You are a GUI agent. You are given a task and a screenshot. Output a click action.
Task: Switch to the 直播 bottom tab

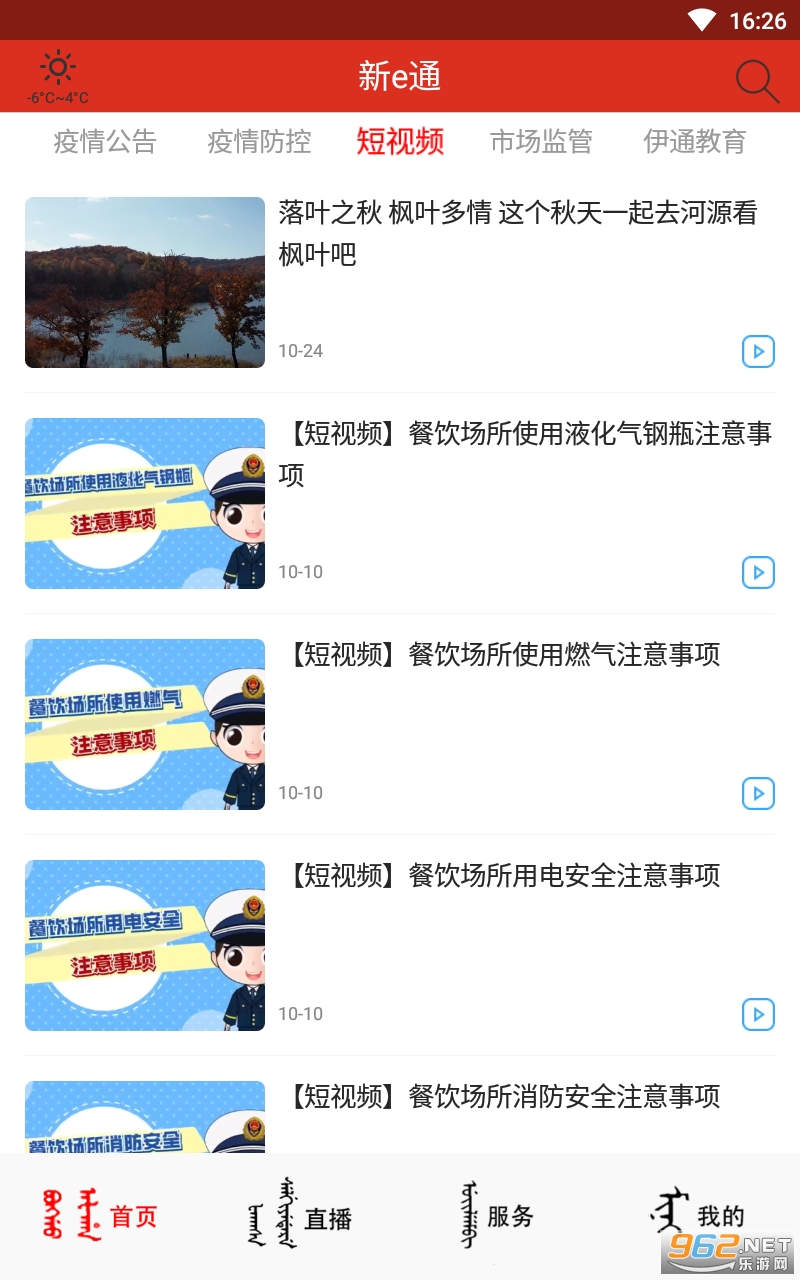click(x=299, y=1216)
